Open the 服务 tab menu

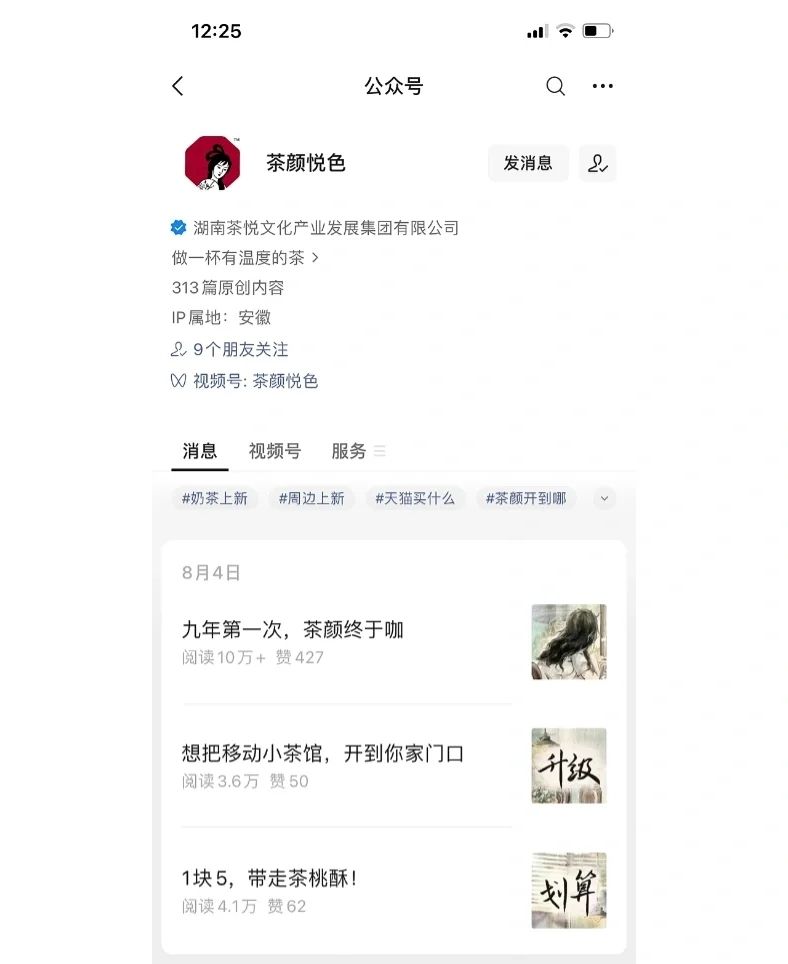tap(357, 451)
